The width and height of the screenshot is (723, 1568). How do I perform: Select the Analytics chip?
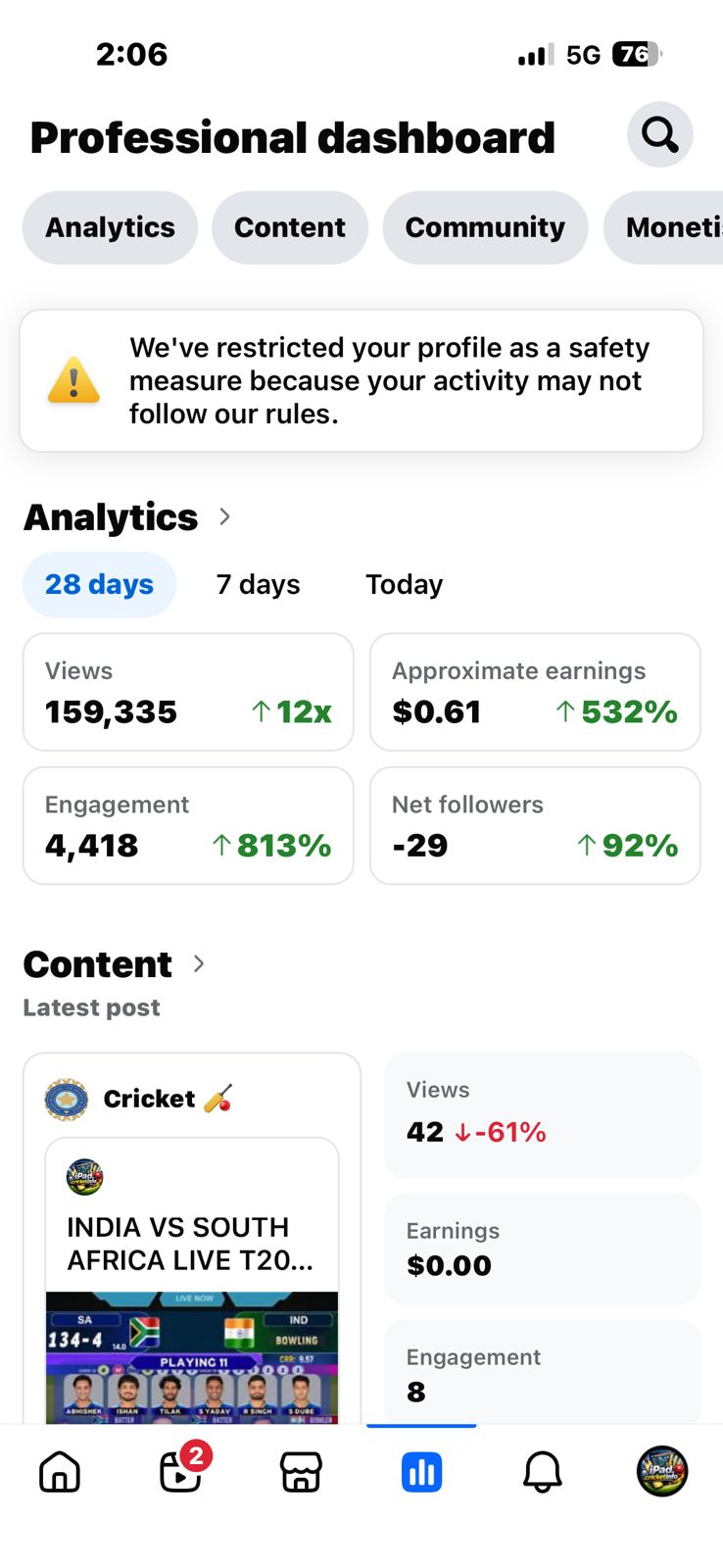(x=110, y=227)
